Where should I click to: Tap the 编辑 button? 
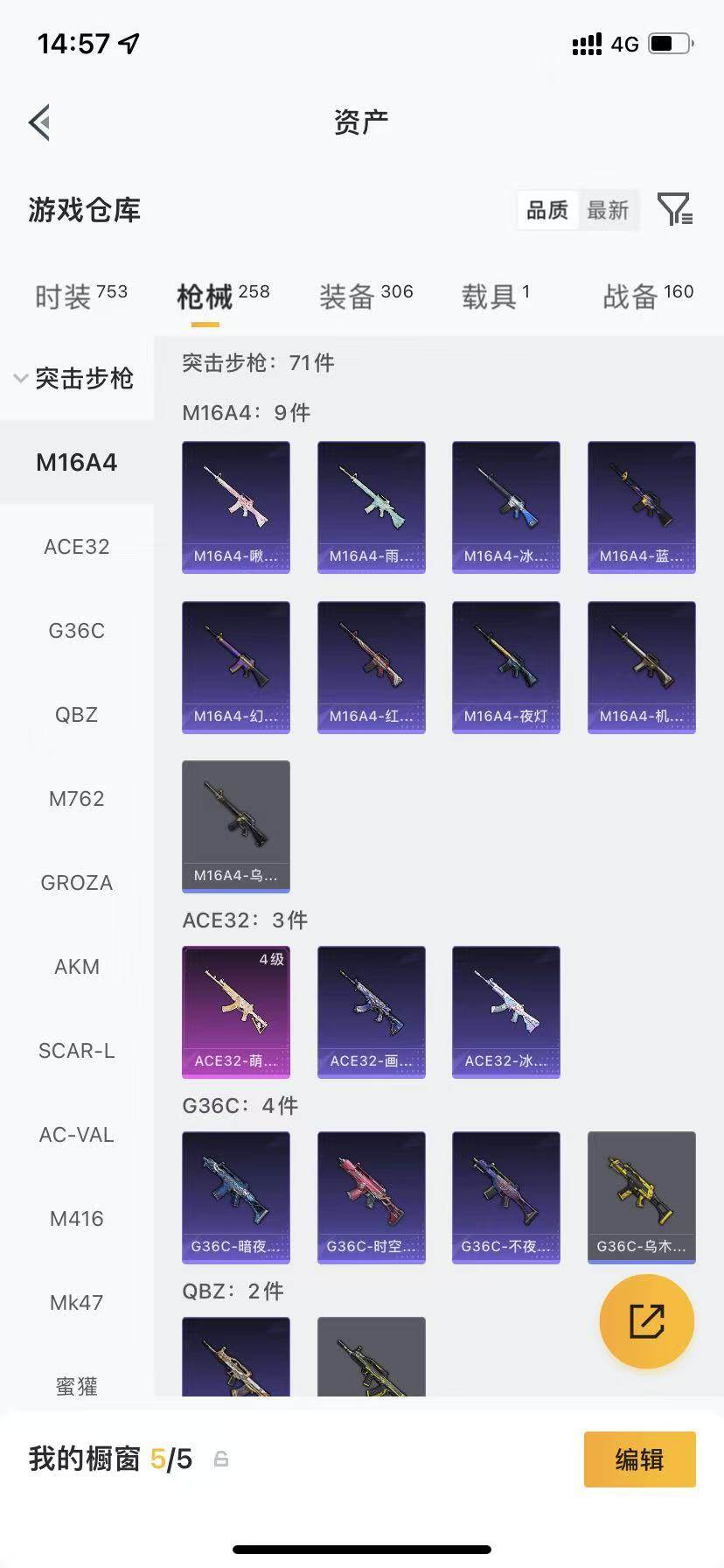click(x=640, y=1459)
